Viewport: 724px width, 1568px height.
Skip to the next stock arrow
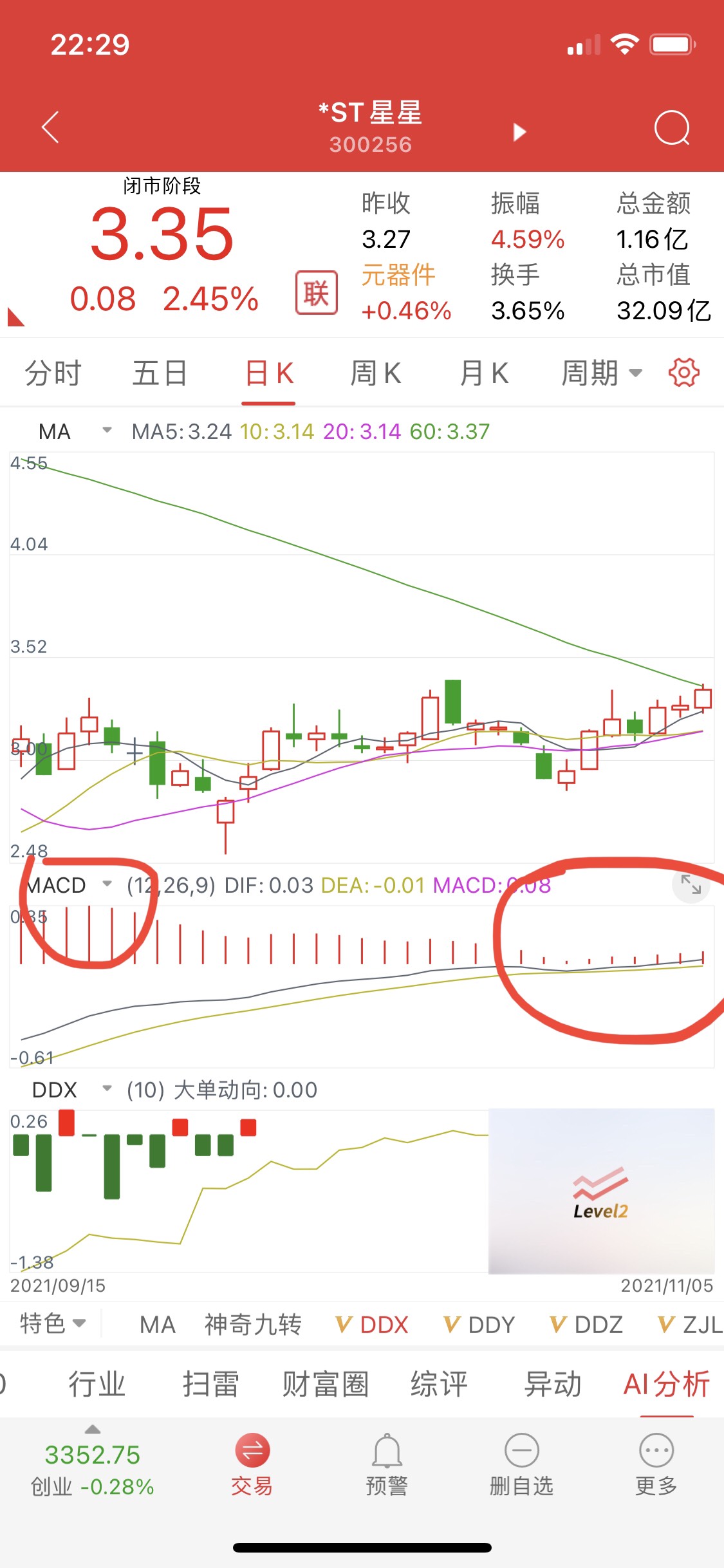(519, 132)
